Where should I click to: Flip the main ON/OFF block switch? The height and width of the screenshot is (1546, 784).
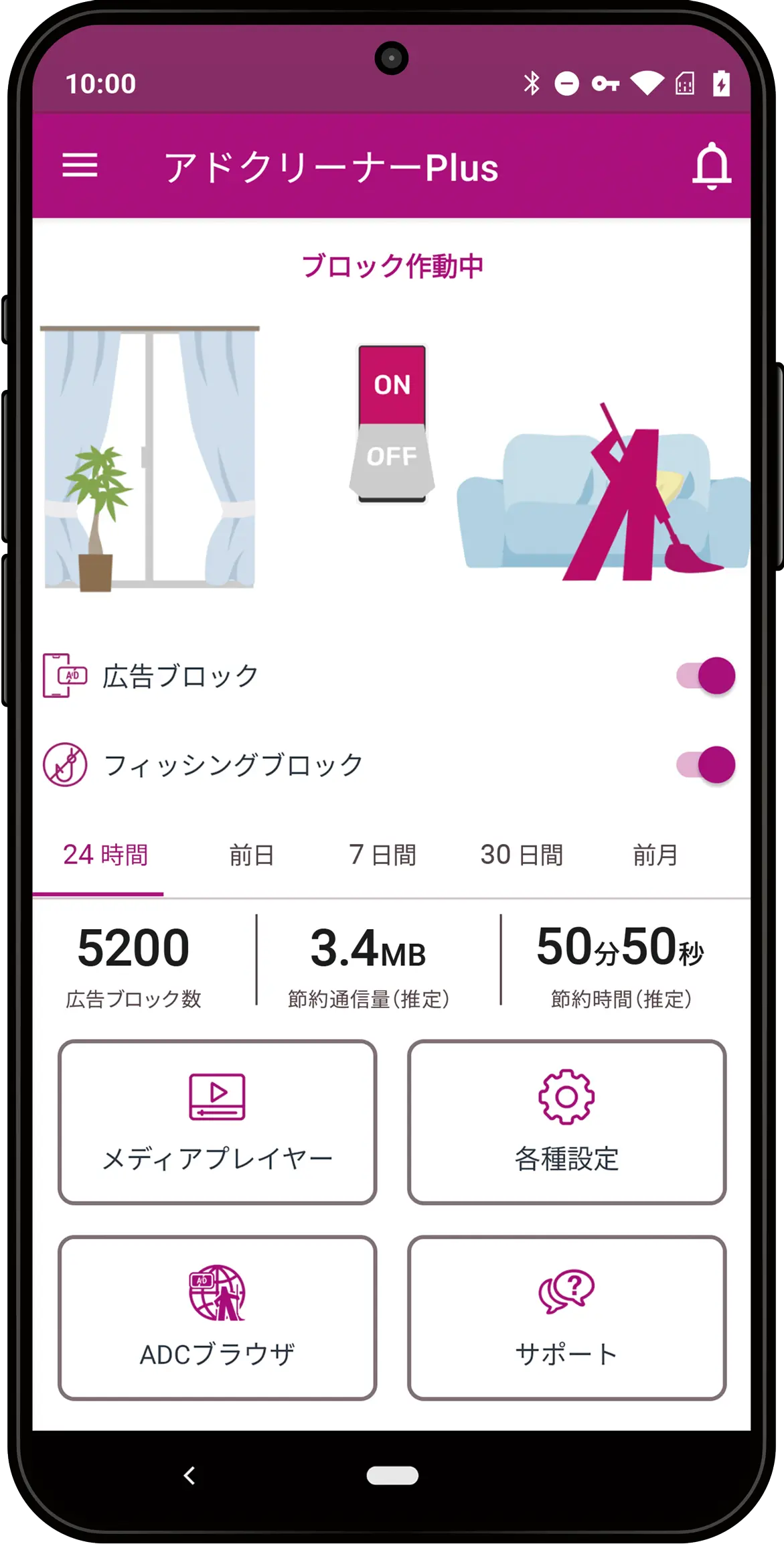point(392,423)
